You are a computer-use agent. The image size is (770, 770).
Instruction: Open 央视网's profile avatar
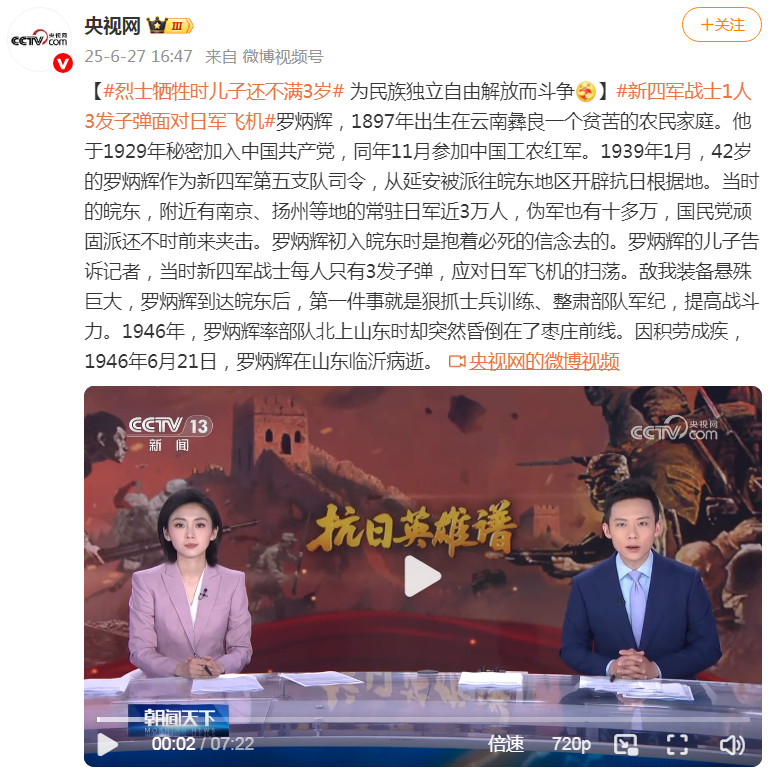click(x=40, y=40)
